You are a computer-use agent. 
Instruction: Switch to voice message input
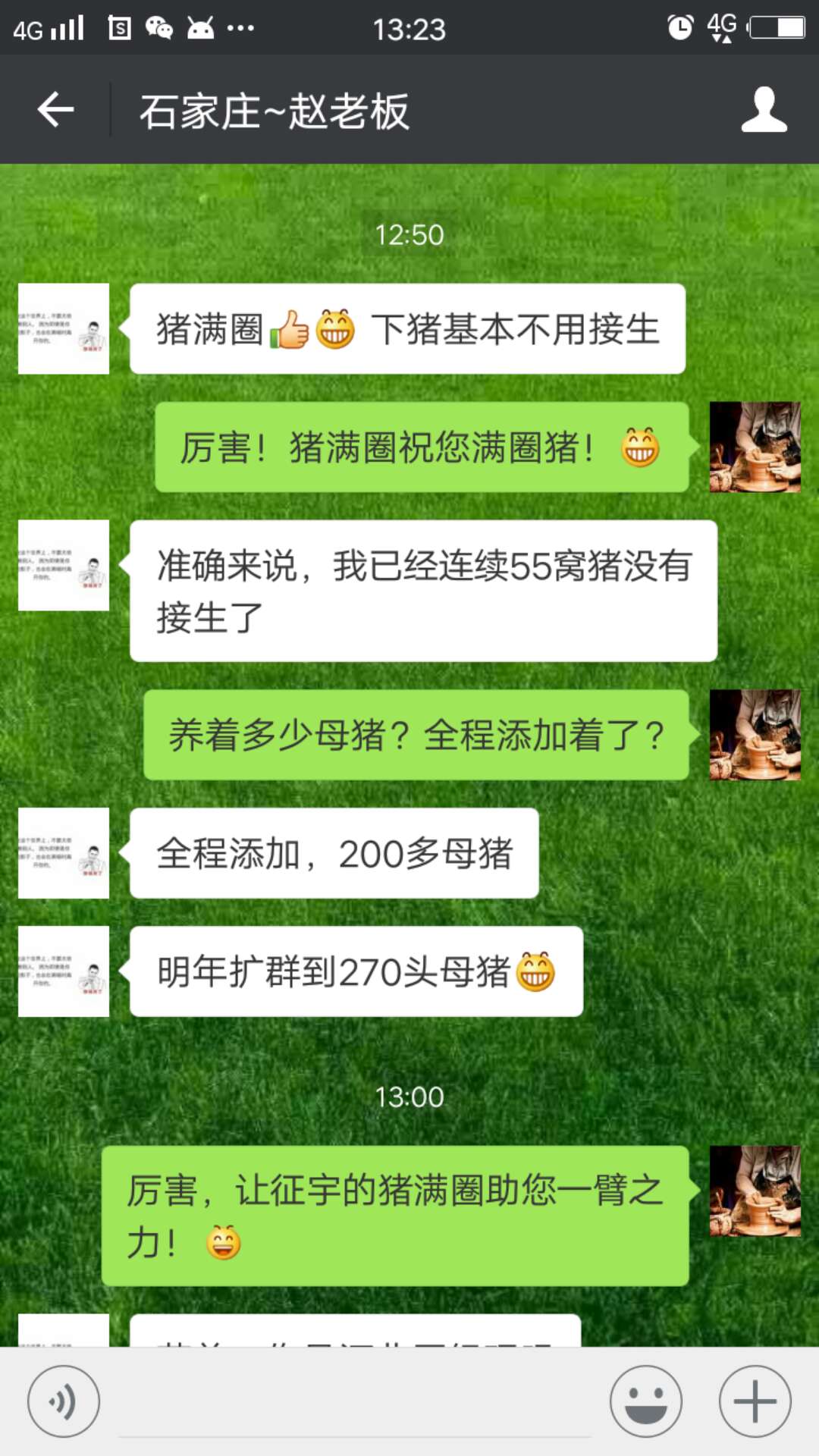pyautogui.click(x=64, y=1401)
